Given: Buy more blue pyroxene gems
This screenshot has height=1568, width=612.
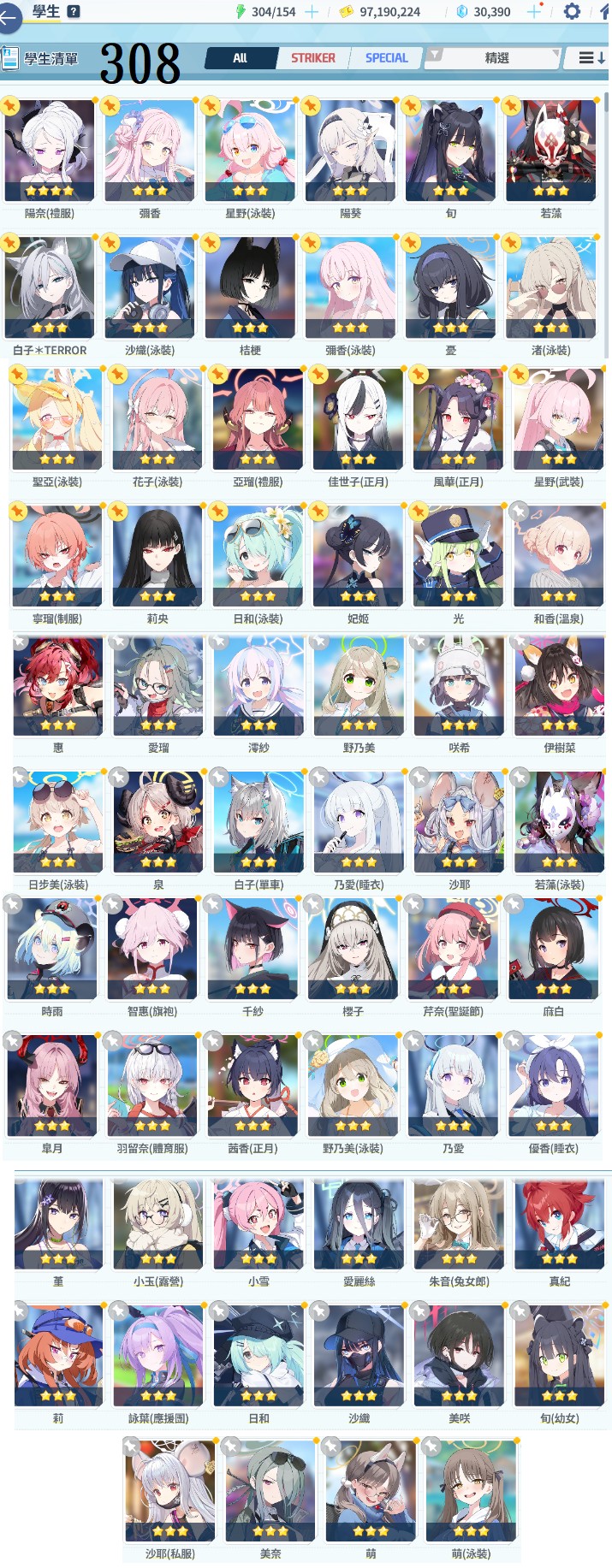Looking at the screenshot, I should pos(534,11).
